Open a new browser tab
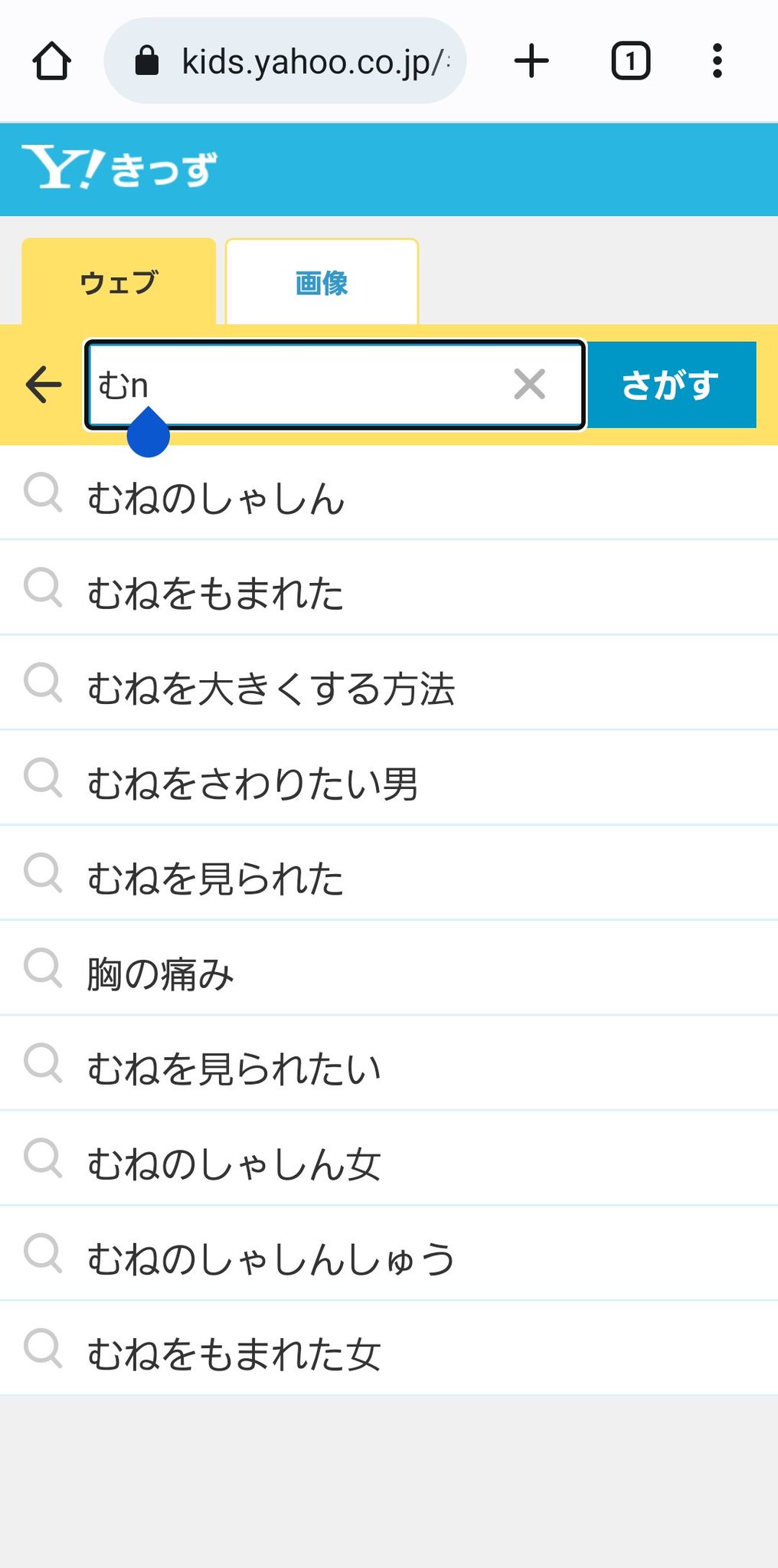Viewport: 778px width, 1568px height. tap(531, 61)
